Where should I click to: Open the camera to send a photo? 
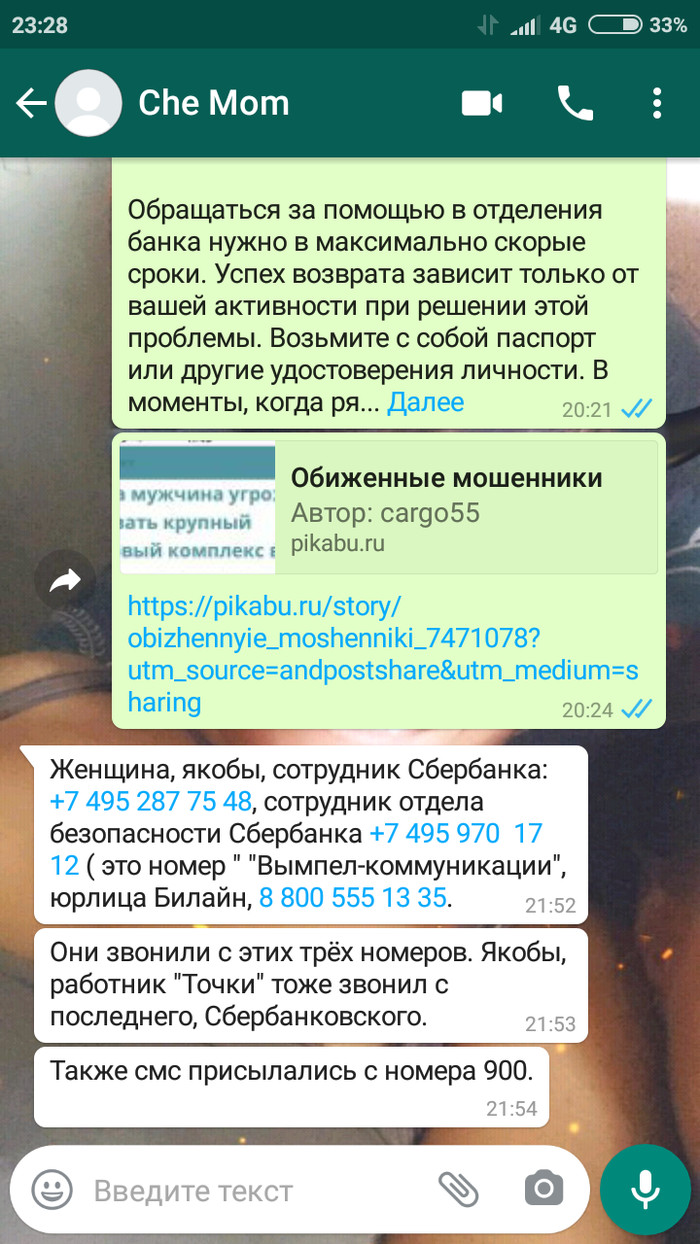tap(543, 1189)
